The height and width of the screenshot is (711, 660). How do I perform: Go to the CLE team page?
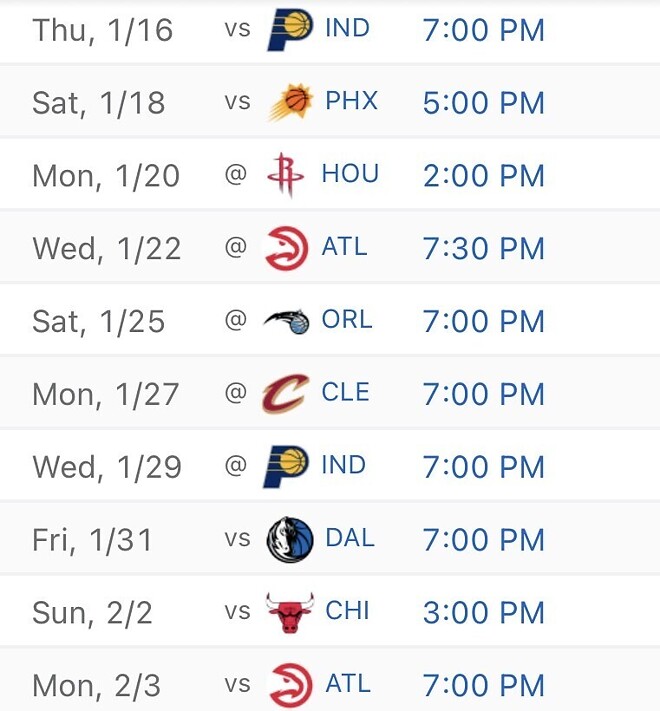(345, 393)
